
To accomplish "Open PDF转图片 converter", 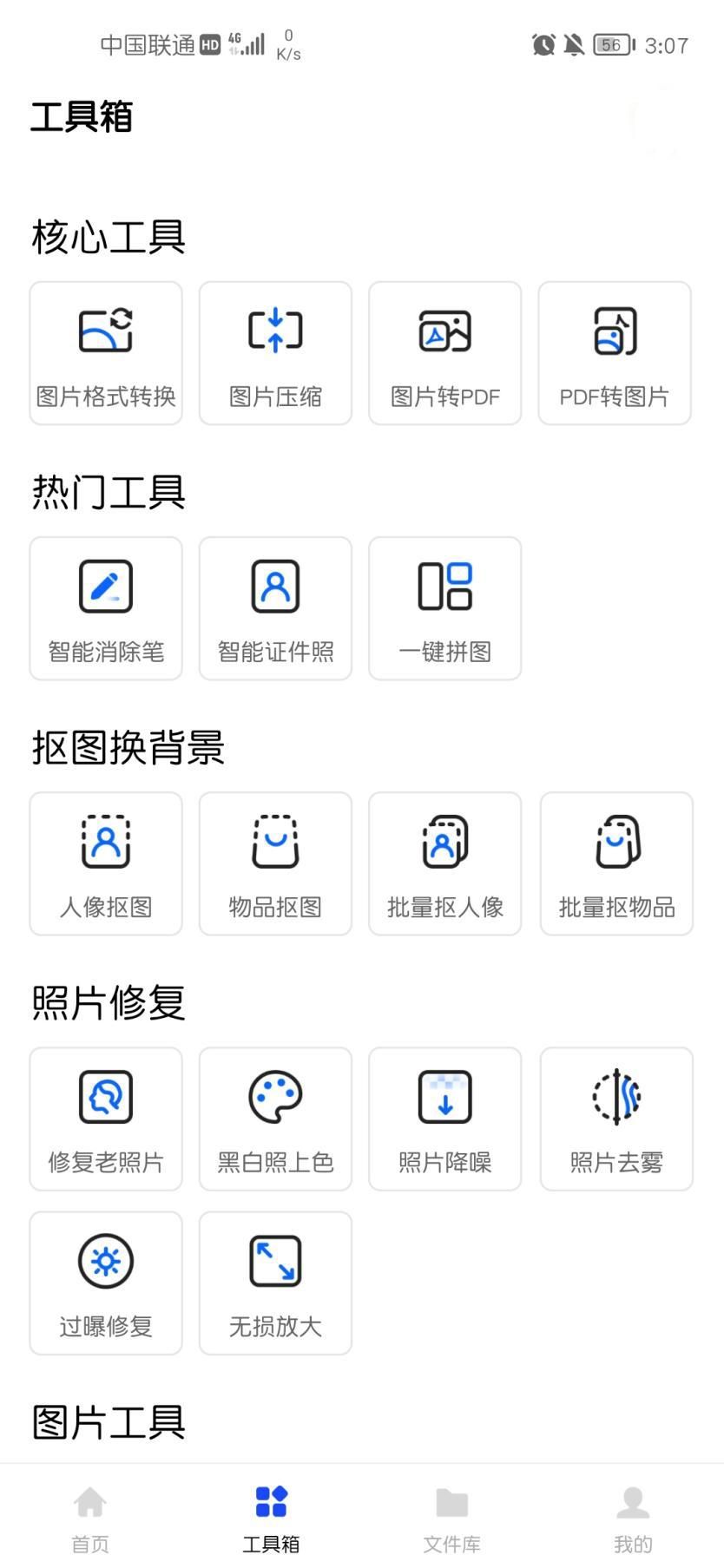I will (615, 353).
